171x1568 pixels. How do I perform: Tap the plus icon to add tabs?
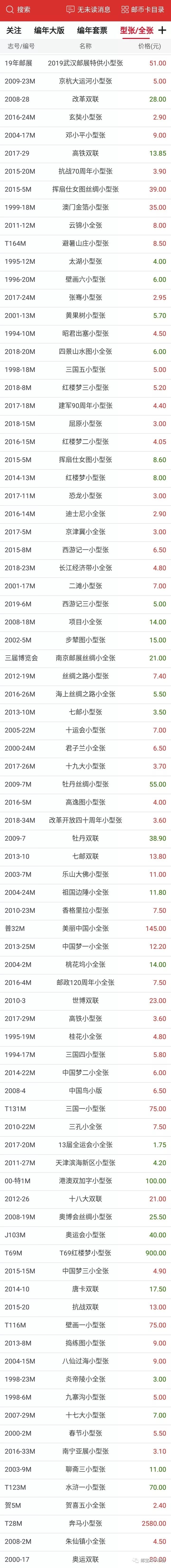pyautogui.click(x=162, y=30)
